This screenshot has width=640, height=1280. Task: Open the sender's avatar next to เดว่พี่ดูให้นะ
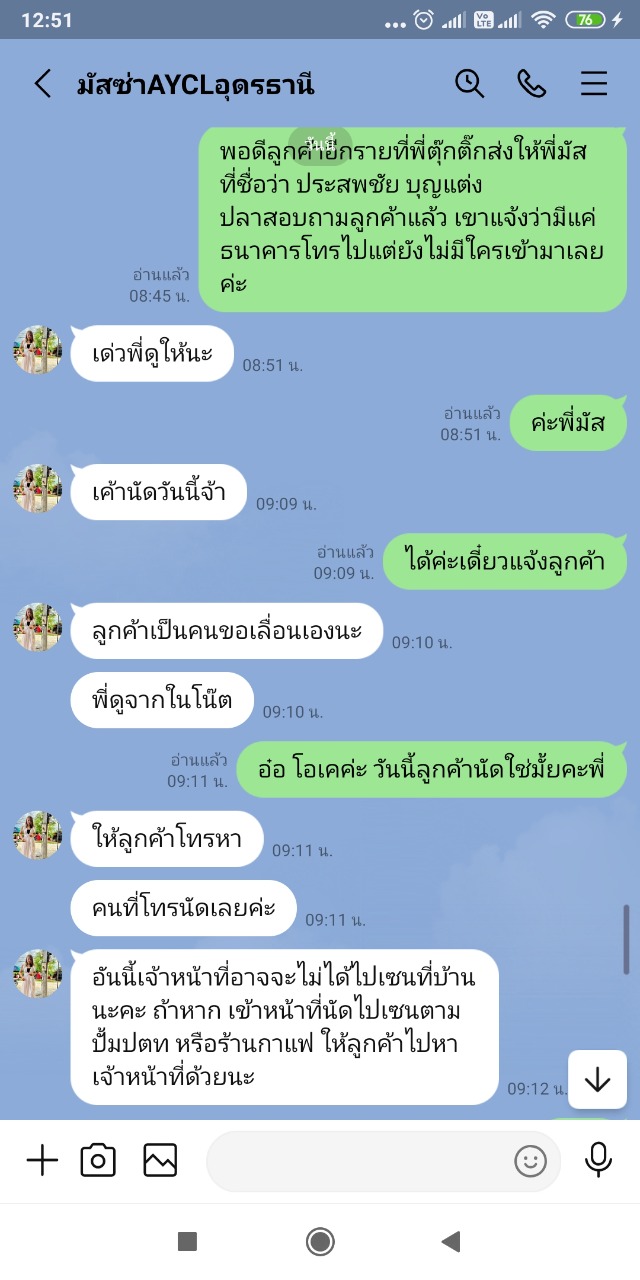(38, 350)
